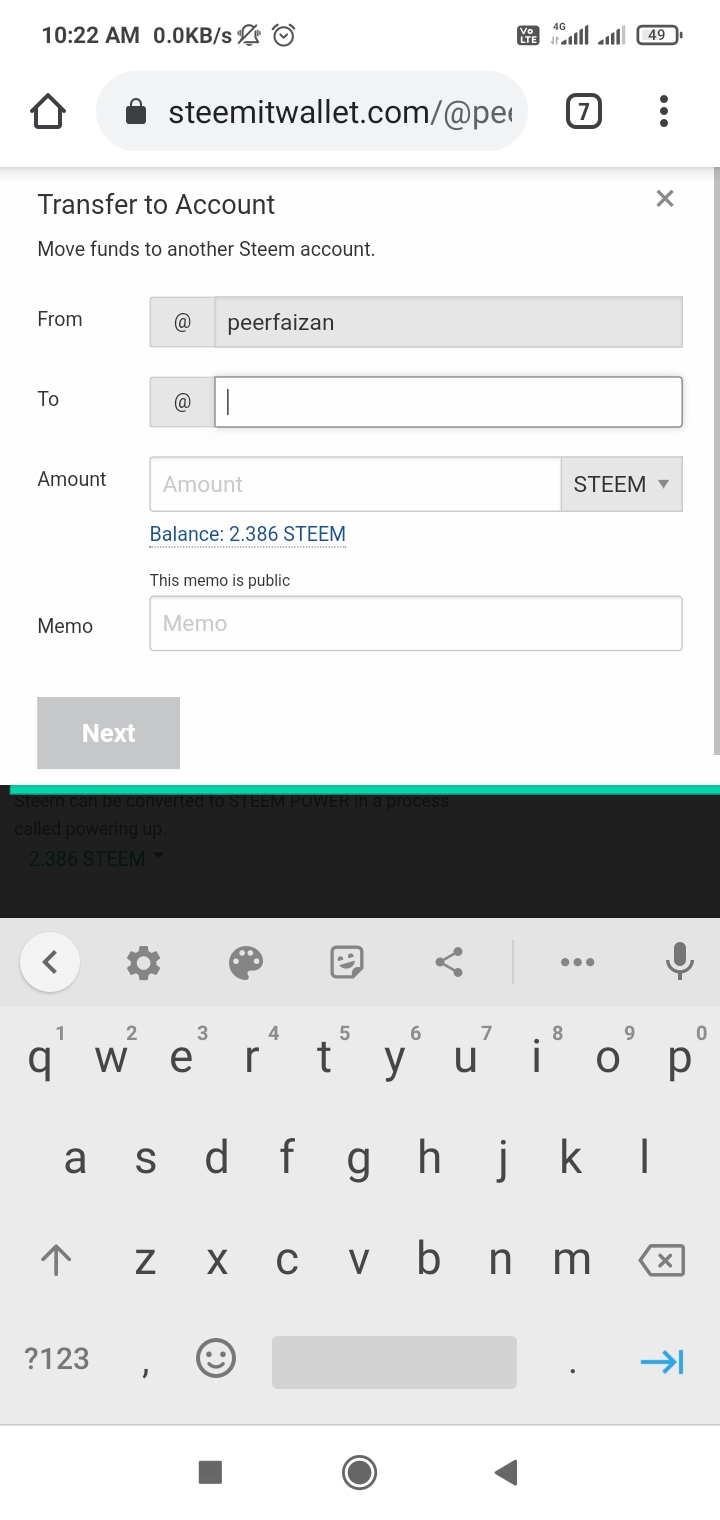Screen dimensions: 720x1520
Task: Open keyboard settings gear
Action: (144, 963)
